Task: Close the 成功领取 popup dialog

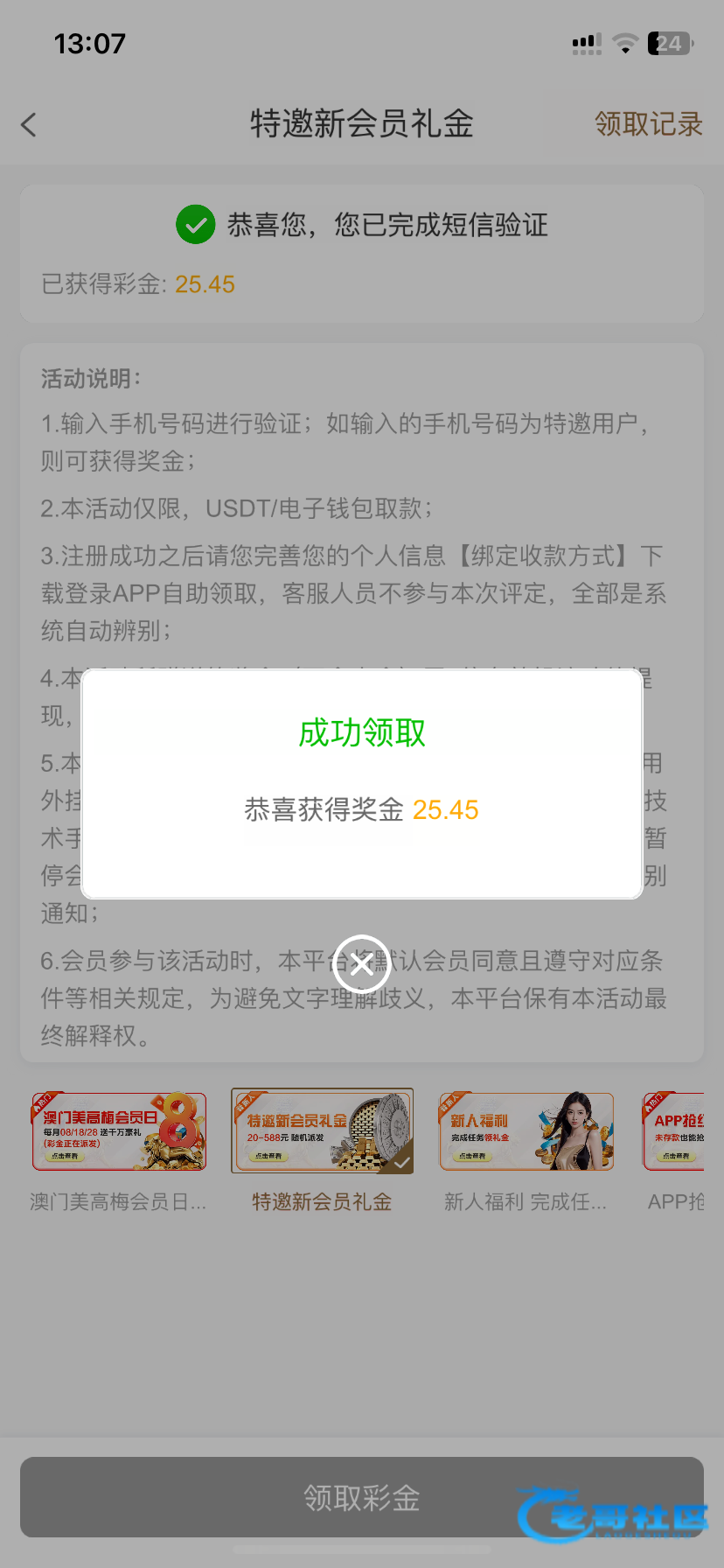Action: 361,964
